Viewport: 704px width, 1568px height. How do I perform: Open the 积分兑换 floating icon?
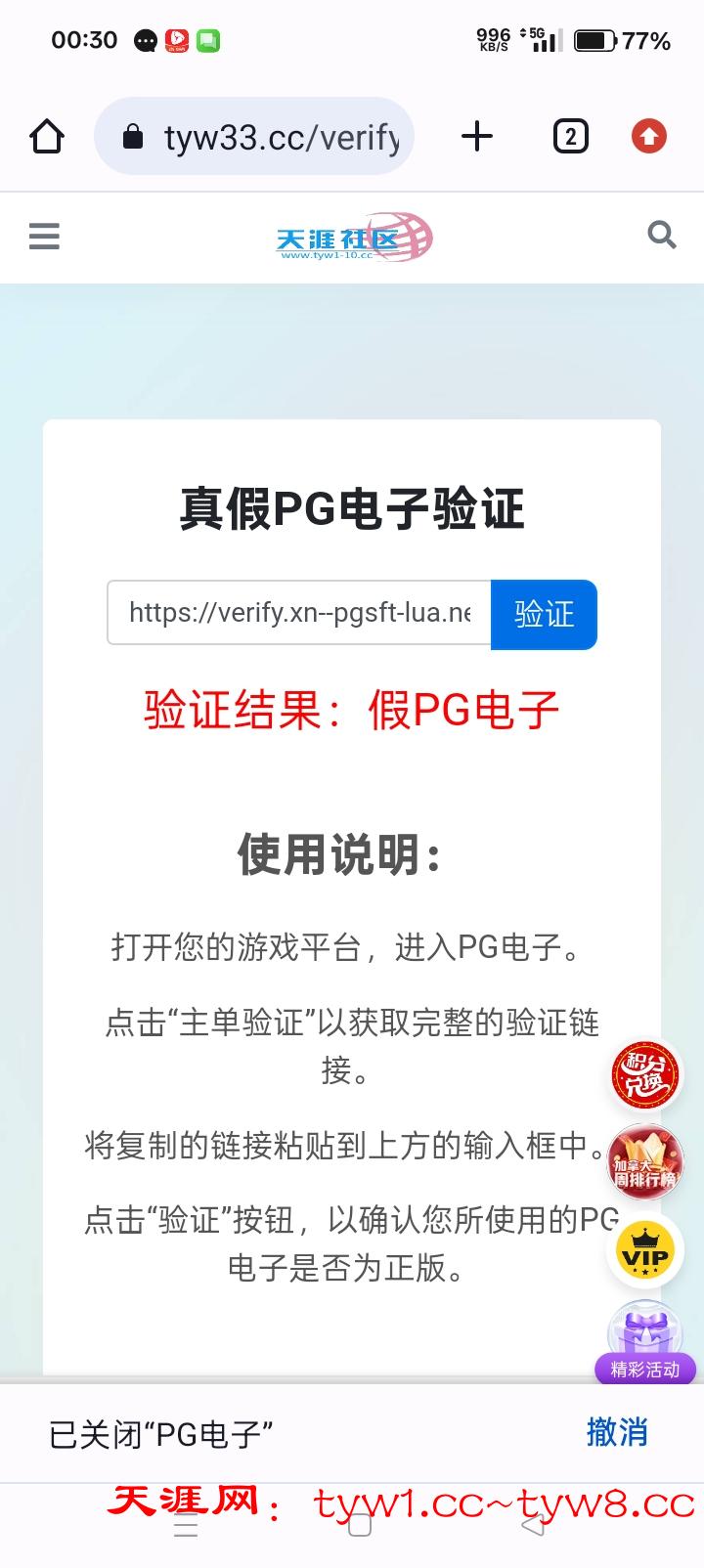point(645,1075)
